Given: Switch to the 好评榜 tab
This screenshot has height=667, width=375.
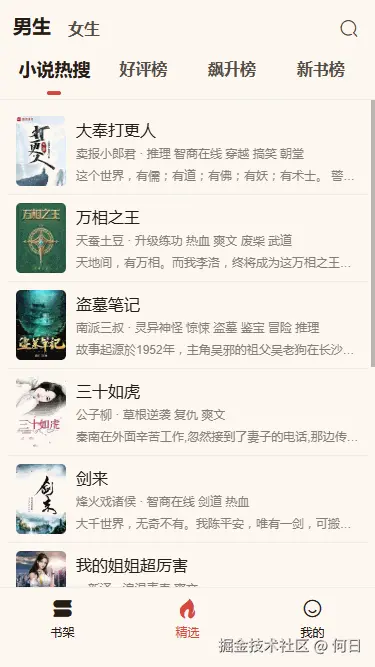Looking at the screenshot, I should 143,69.
